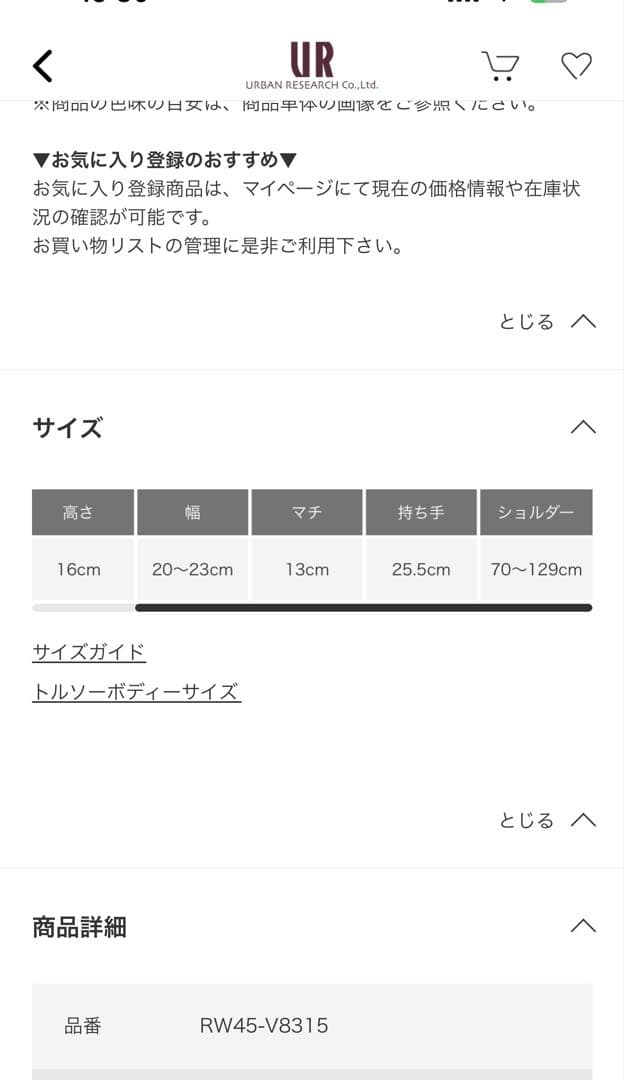Open favorites via the heart icon

pos(576,66)
